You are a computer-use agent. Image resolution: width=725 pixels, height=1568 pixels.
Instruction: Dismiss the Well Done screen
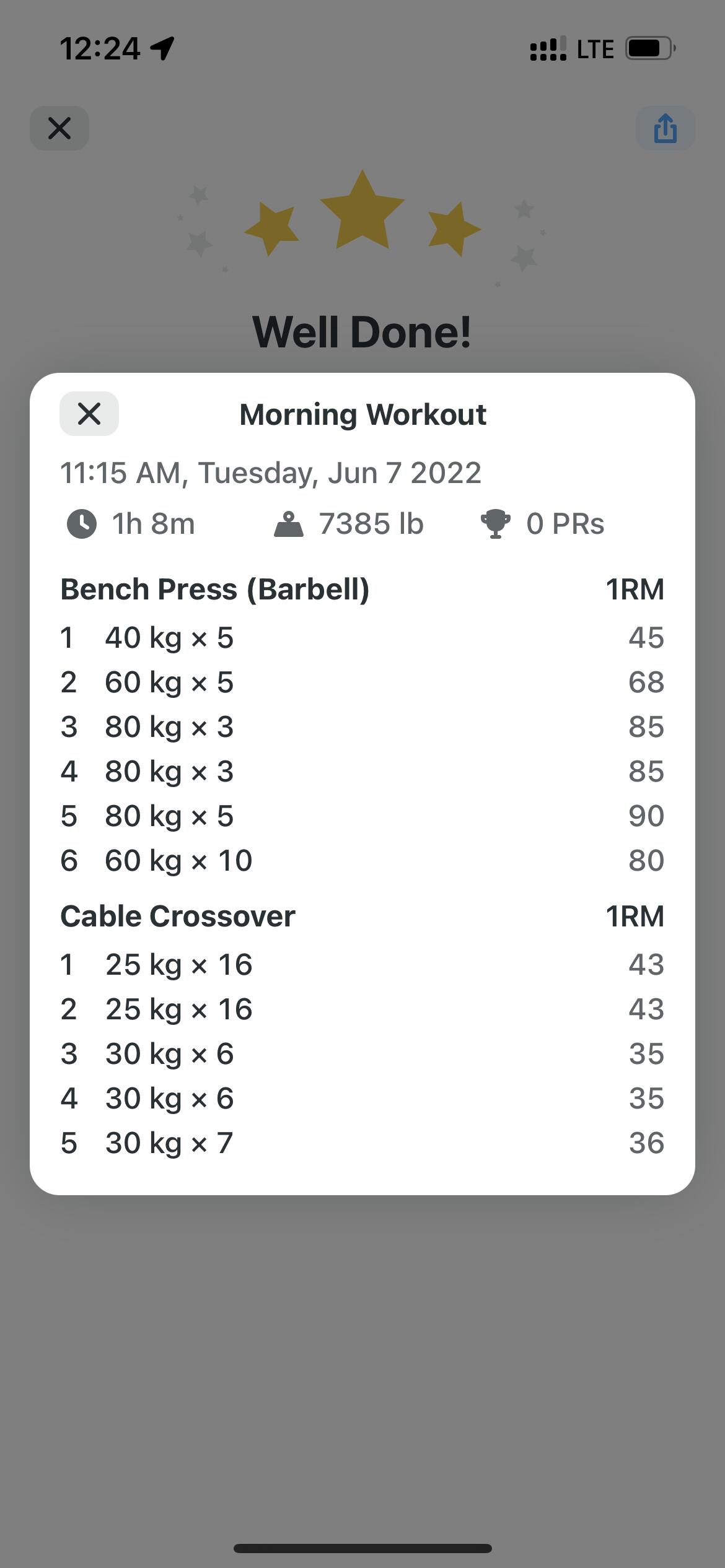pos(59,128)
